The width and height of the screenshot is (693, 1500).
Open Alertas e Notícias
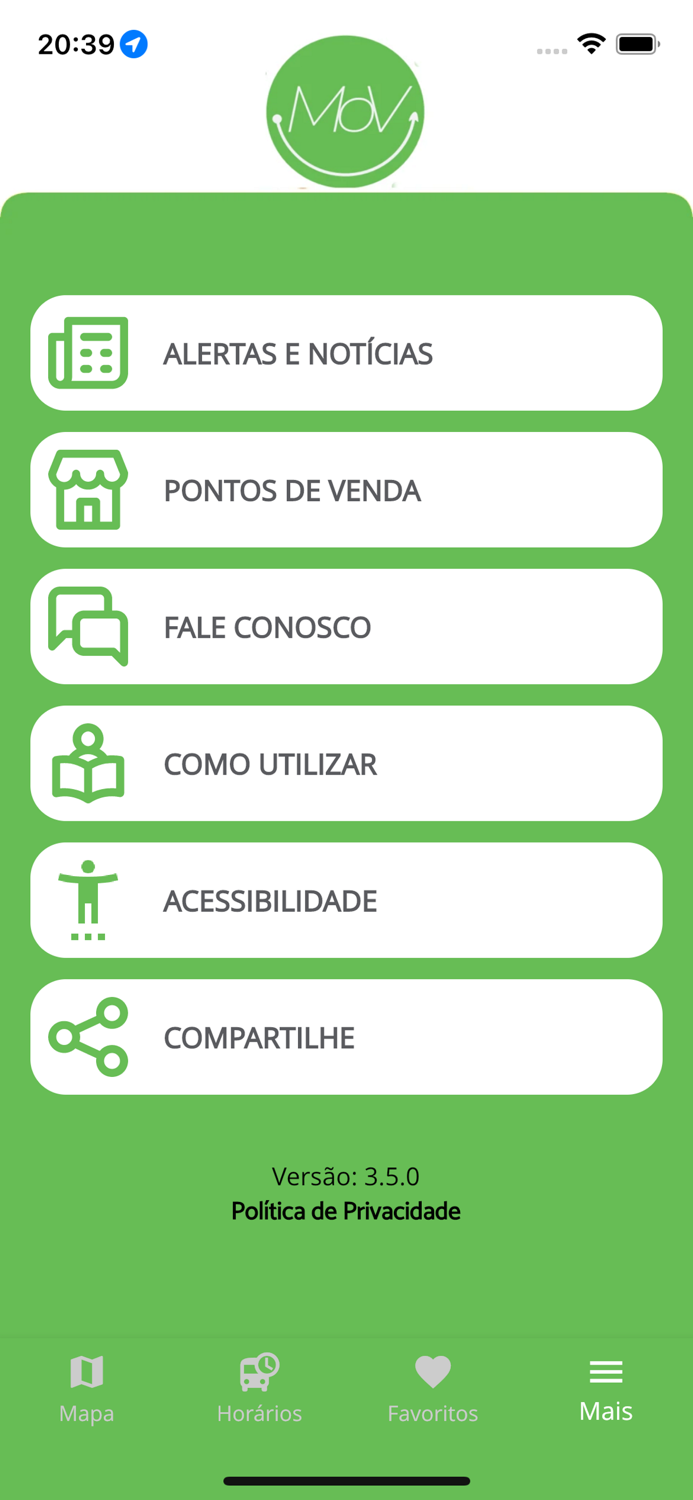click(346, 353)
